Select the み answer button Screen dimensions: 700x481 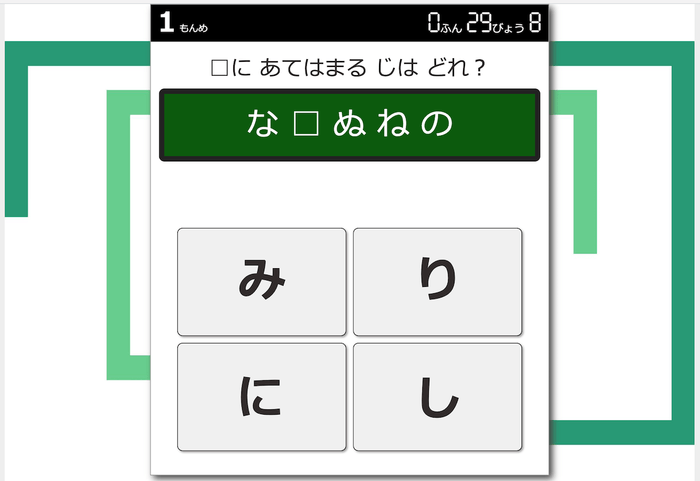[262, 282]
